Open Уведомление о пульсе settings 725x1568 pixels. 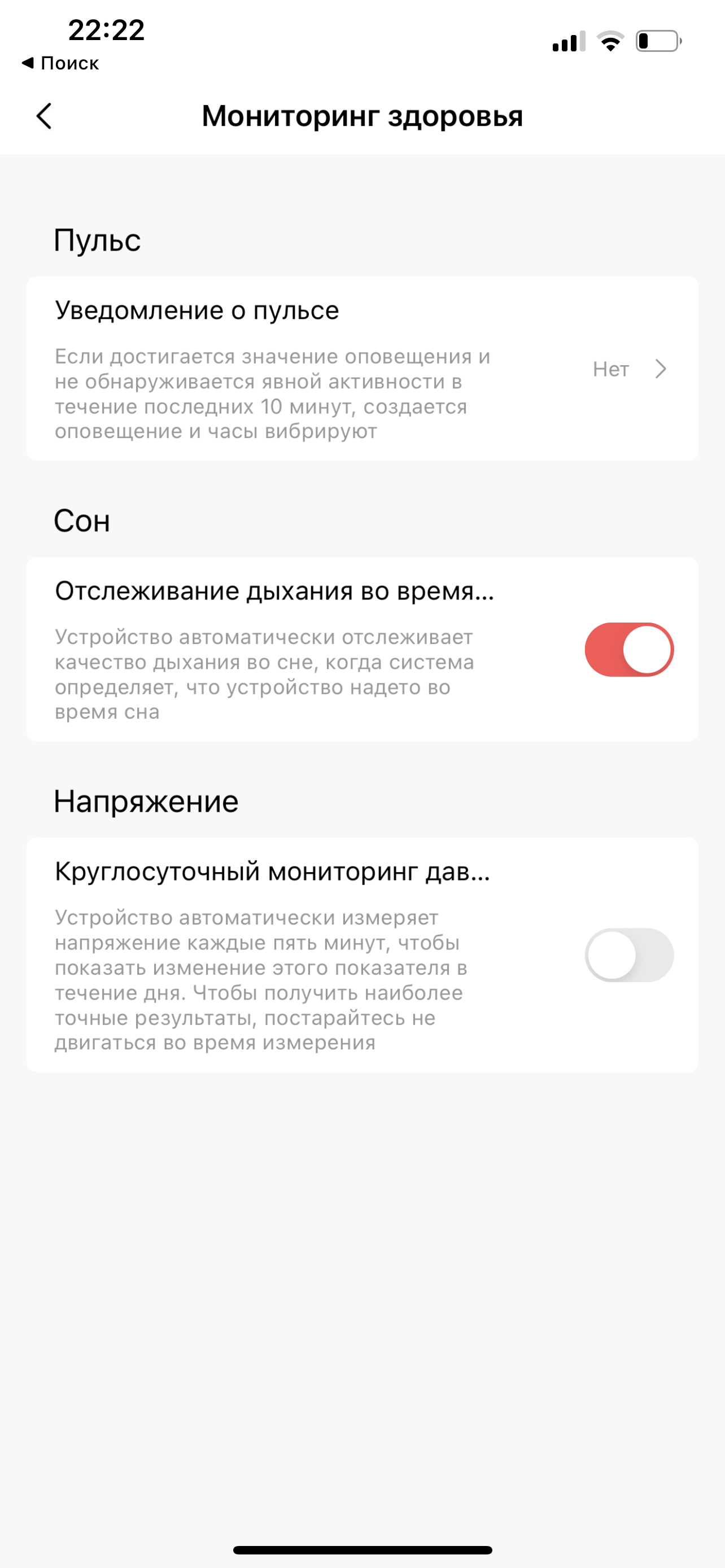[362, 369]
